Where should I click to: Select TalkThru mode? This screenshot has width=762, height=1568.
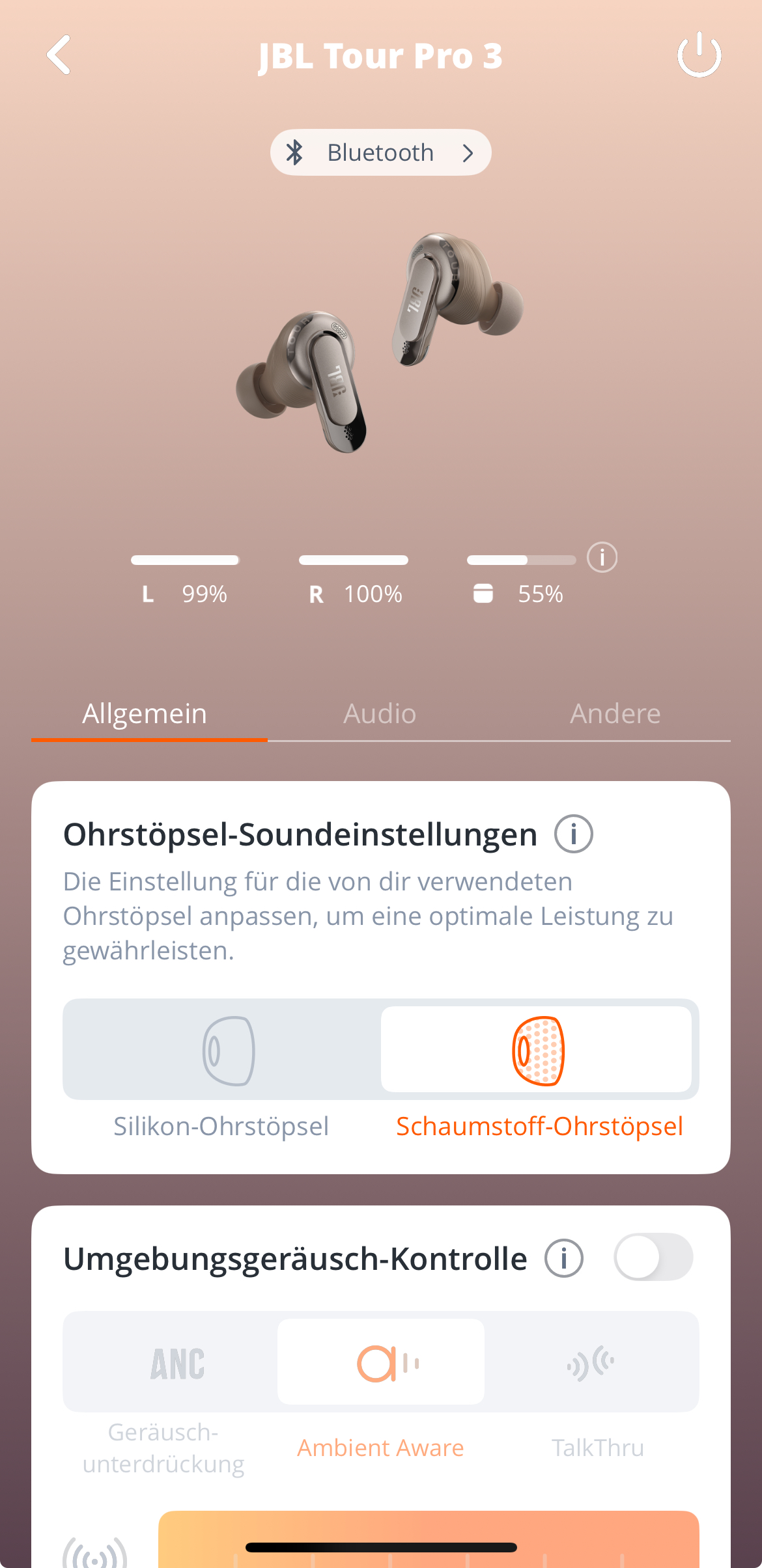tap(591, 1362)
